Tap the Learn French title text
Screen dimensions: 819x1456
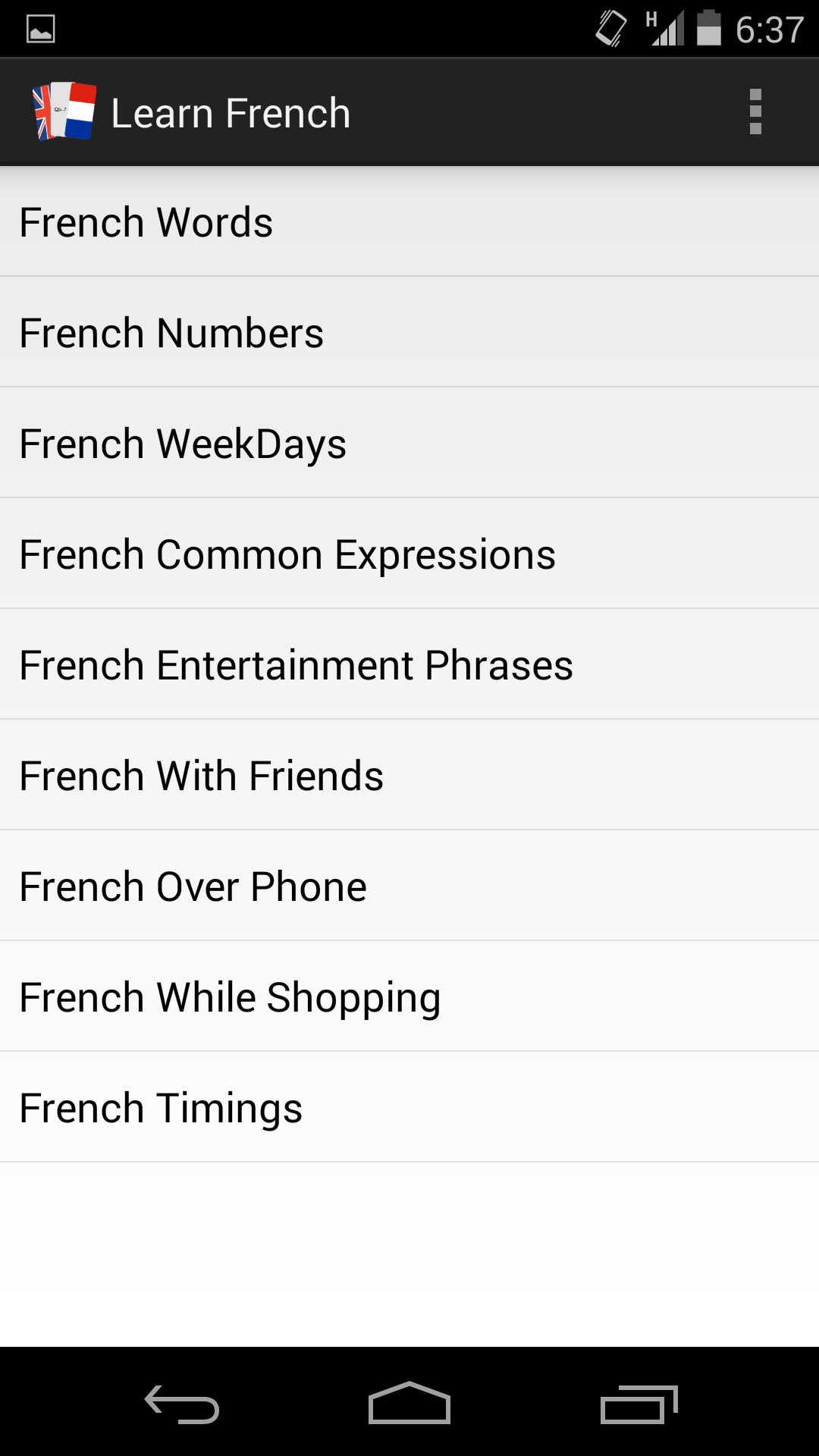[x=231, y=111]
